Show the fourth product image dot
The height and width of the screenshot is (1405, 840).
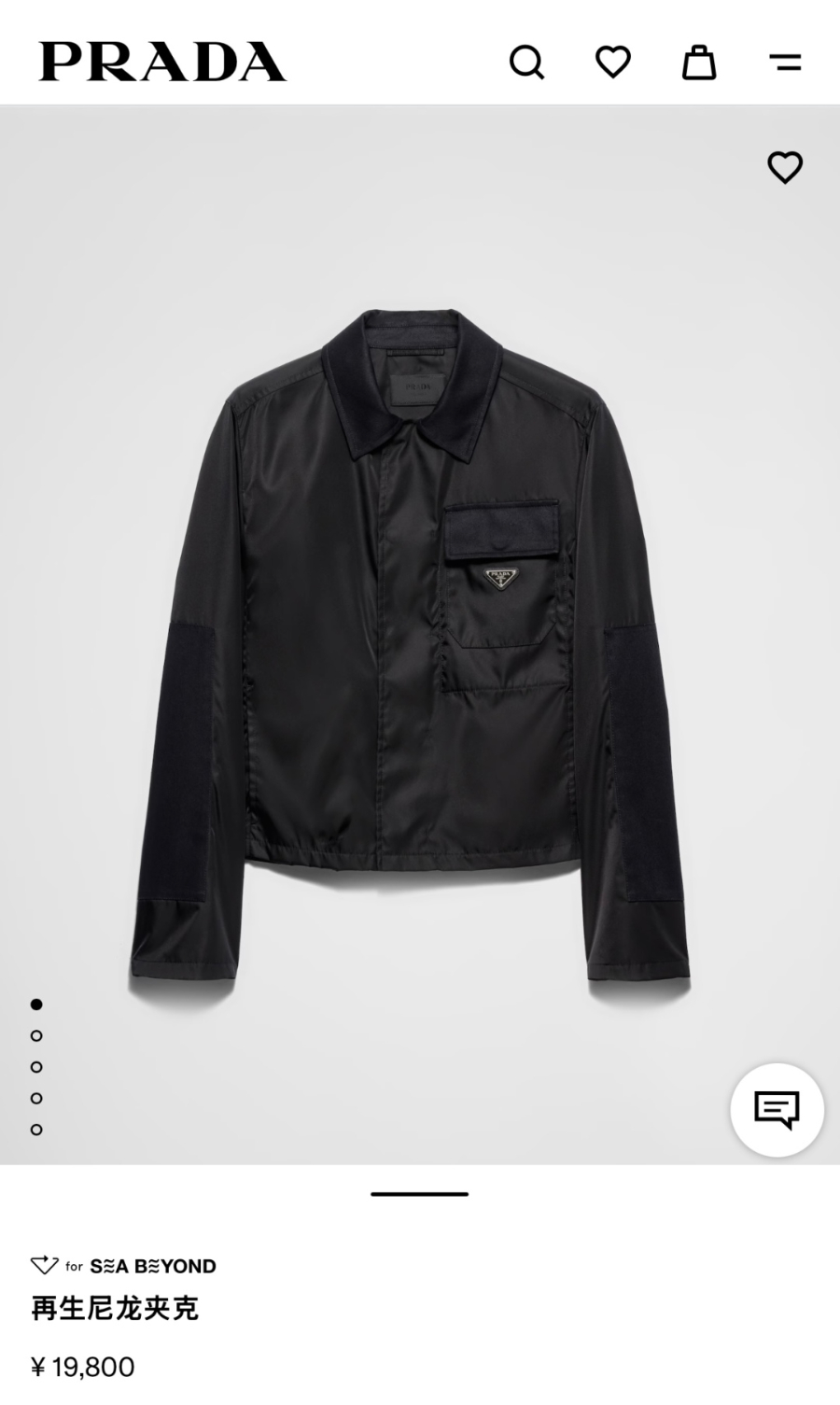(36, 1098)
